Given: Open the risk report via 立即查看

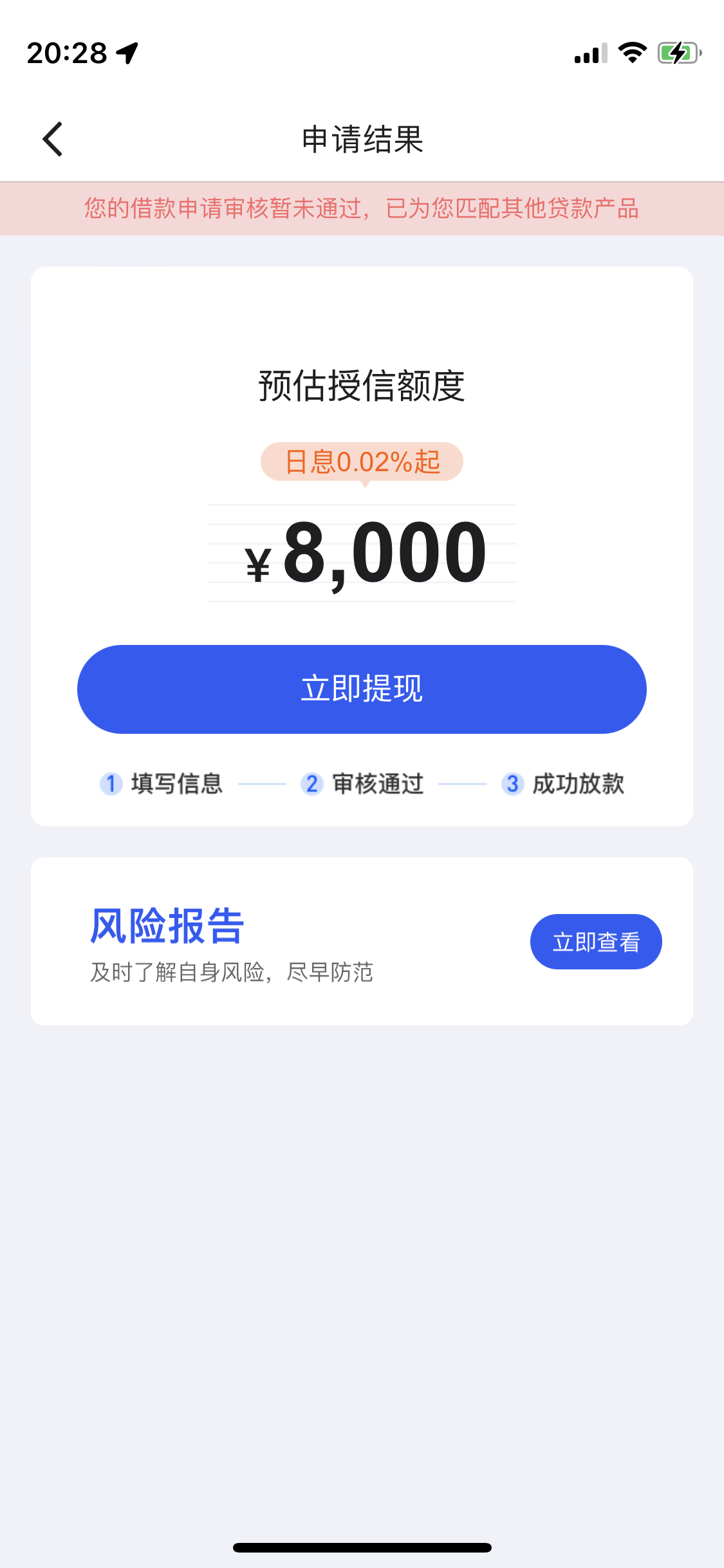Looking at the screenshot, I should (595, 942).
